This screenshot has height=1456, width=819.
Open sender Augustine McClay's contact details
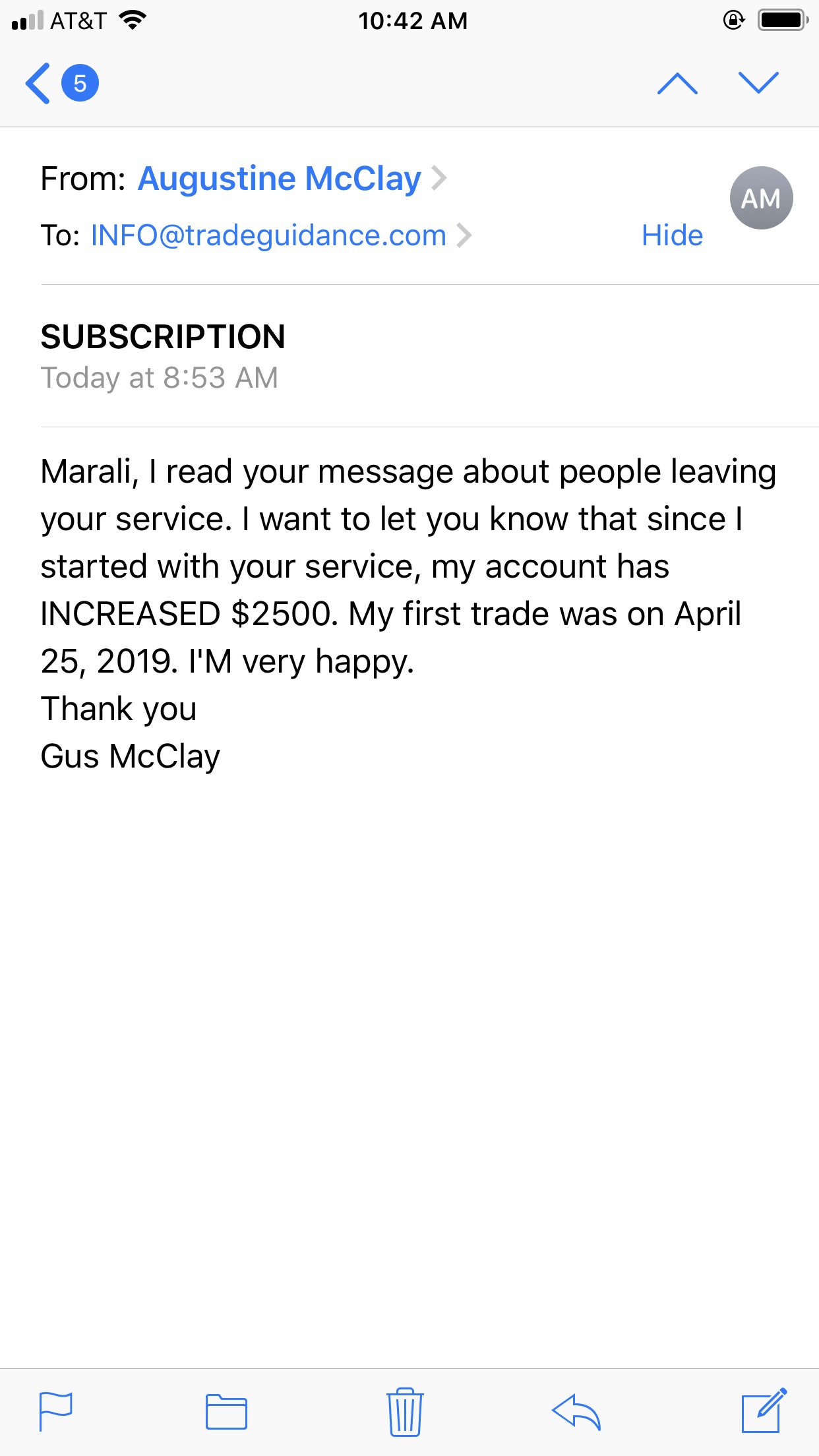280,179
